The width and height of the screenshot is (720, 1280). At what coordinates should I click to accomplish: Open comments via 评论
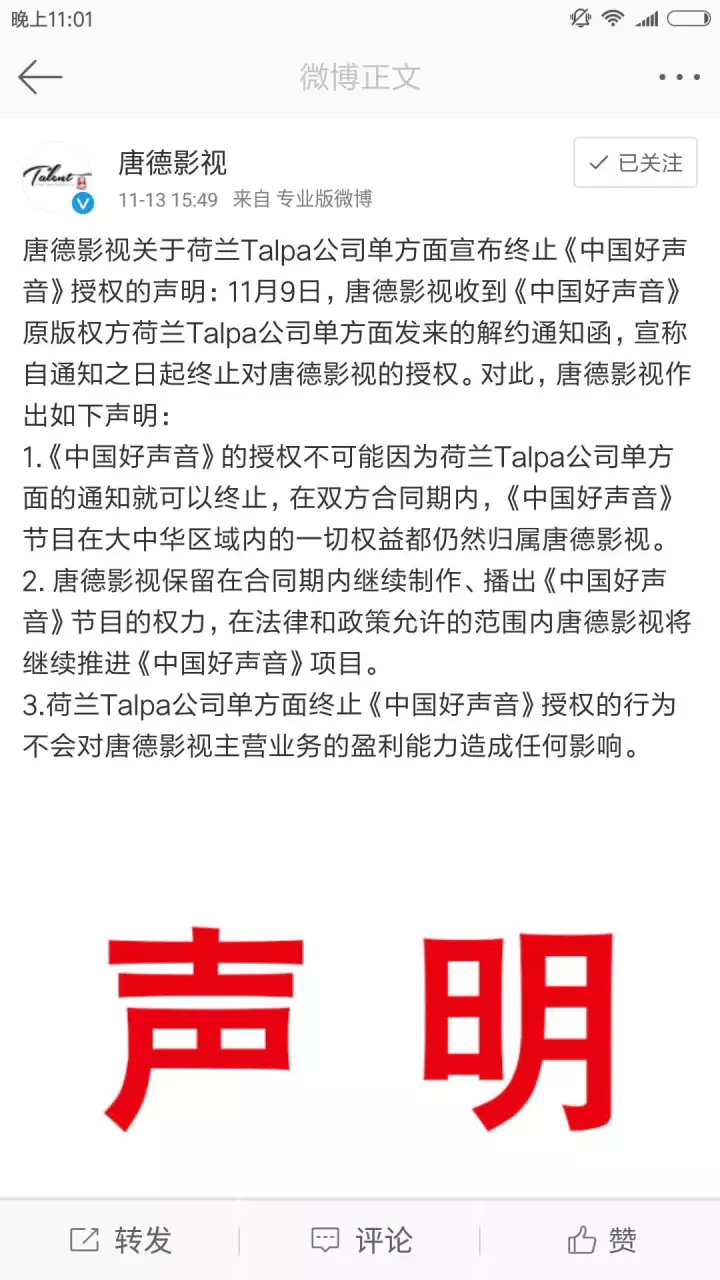360,1241
